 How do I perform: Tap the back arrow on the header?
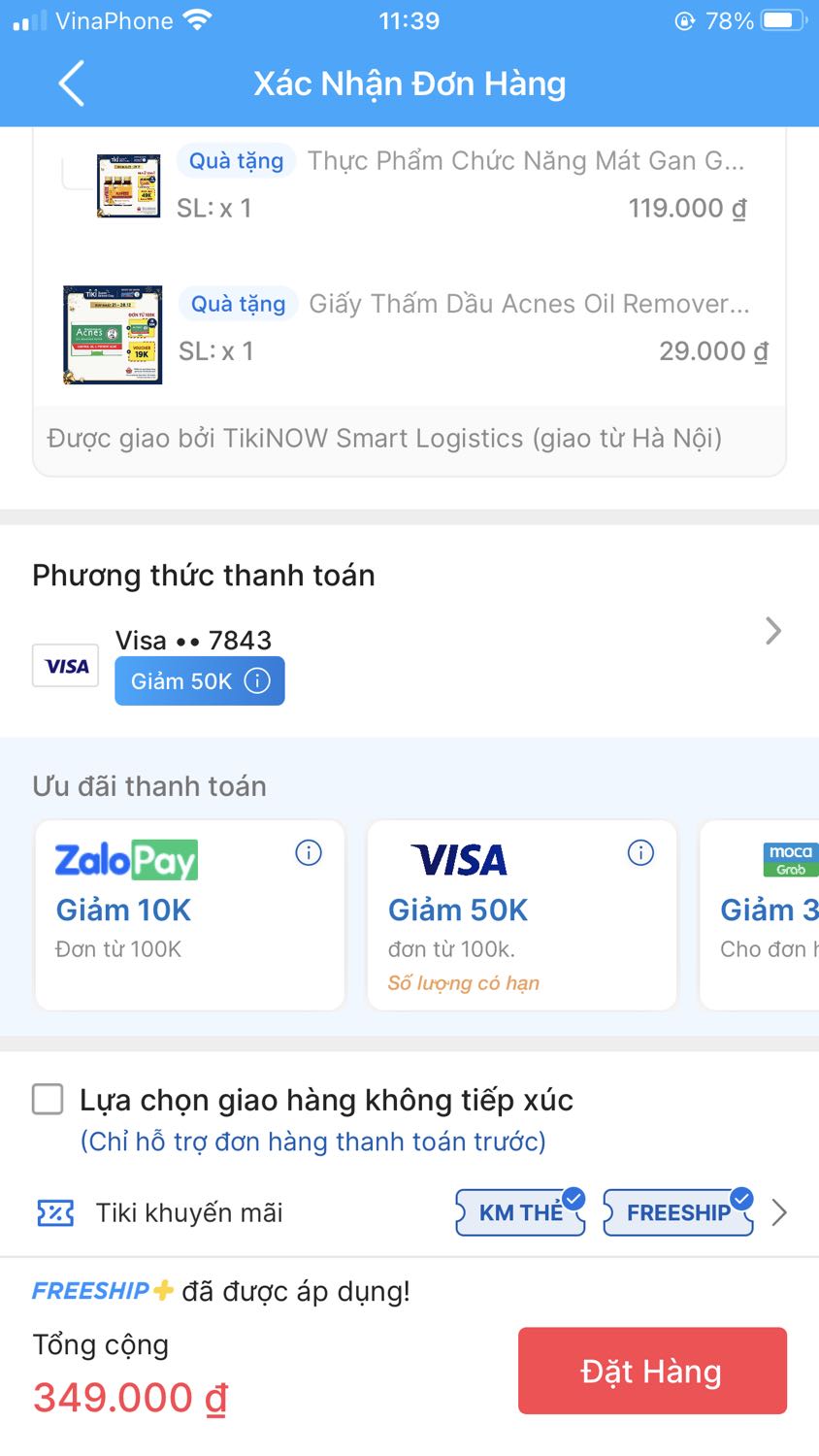point(70,84)
